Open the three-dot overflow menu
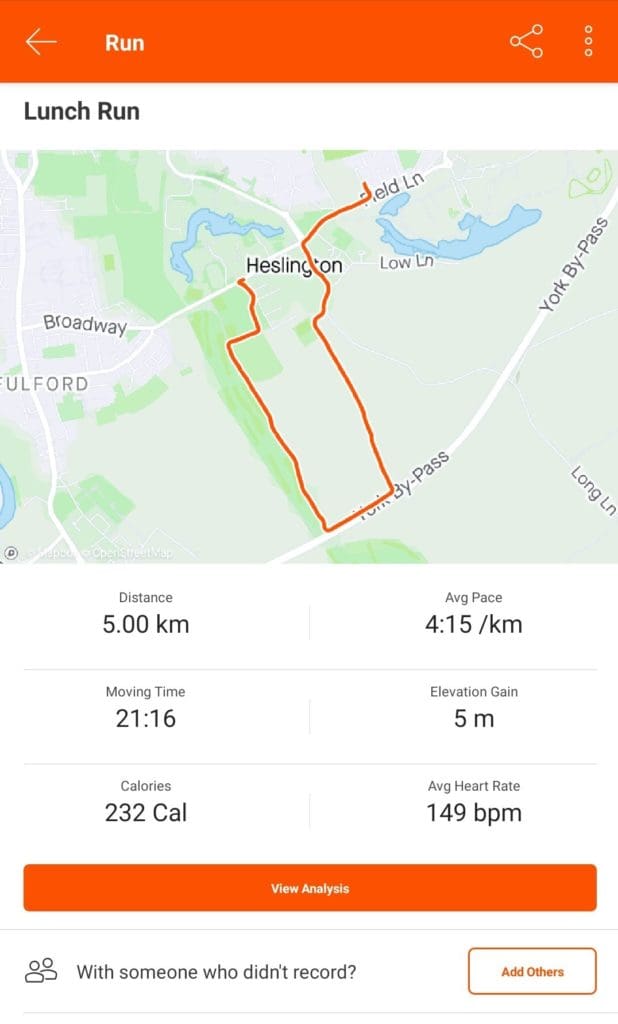Viewport: 618px width, 1024px height. [x=589, y=42]
